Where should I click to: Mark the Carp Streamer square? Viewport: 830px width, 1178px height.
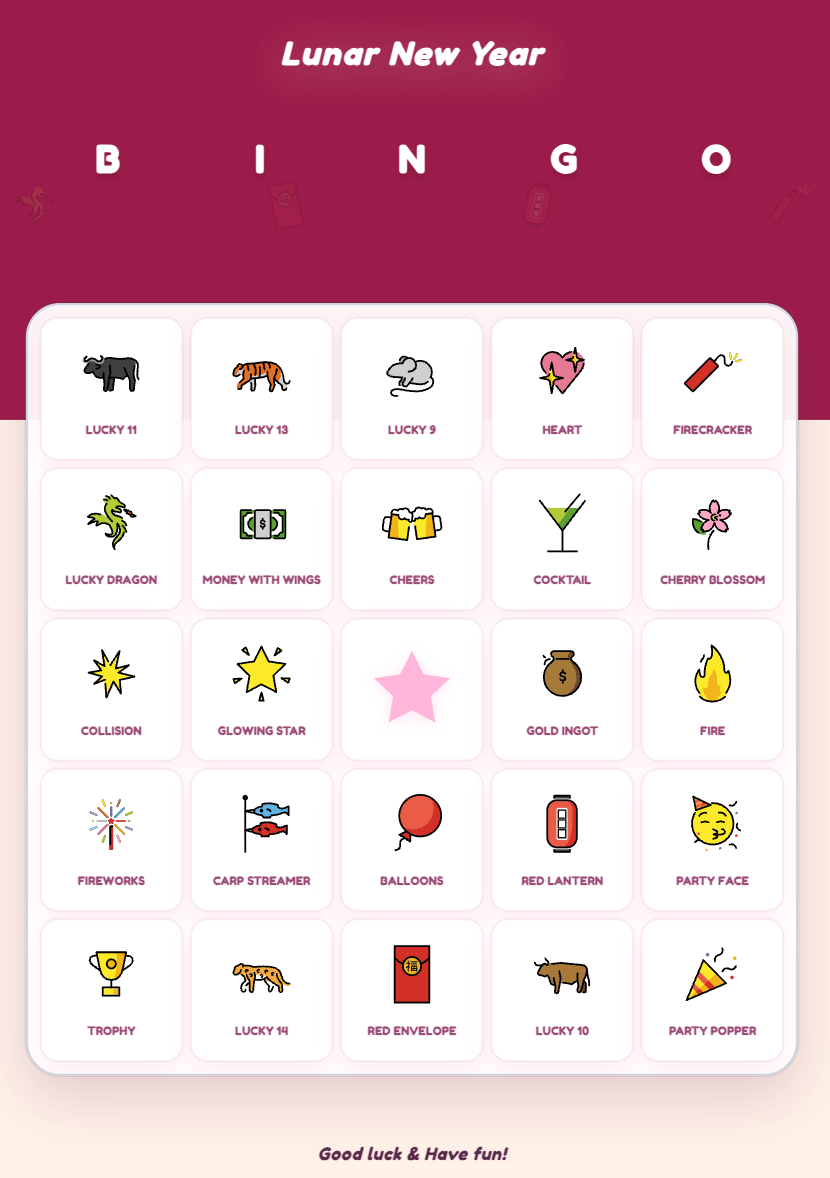(x=261, y=840)
